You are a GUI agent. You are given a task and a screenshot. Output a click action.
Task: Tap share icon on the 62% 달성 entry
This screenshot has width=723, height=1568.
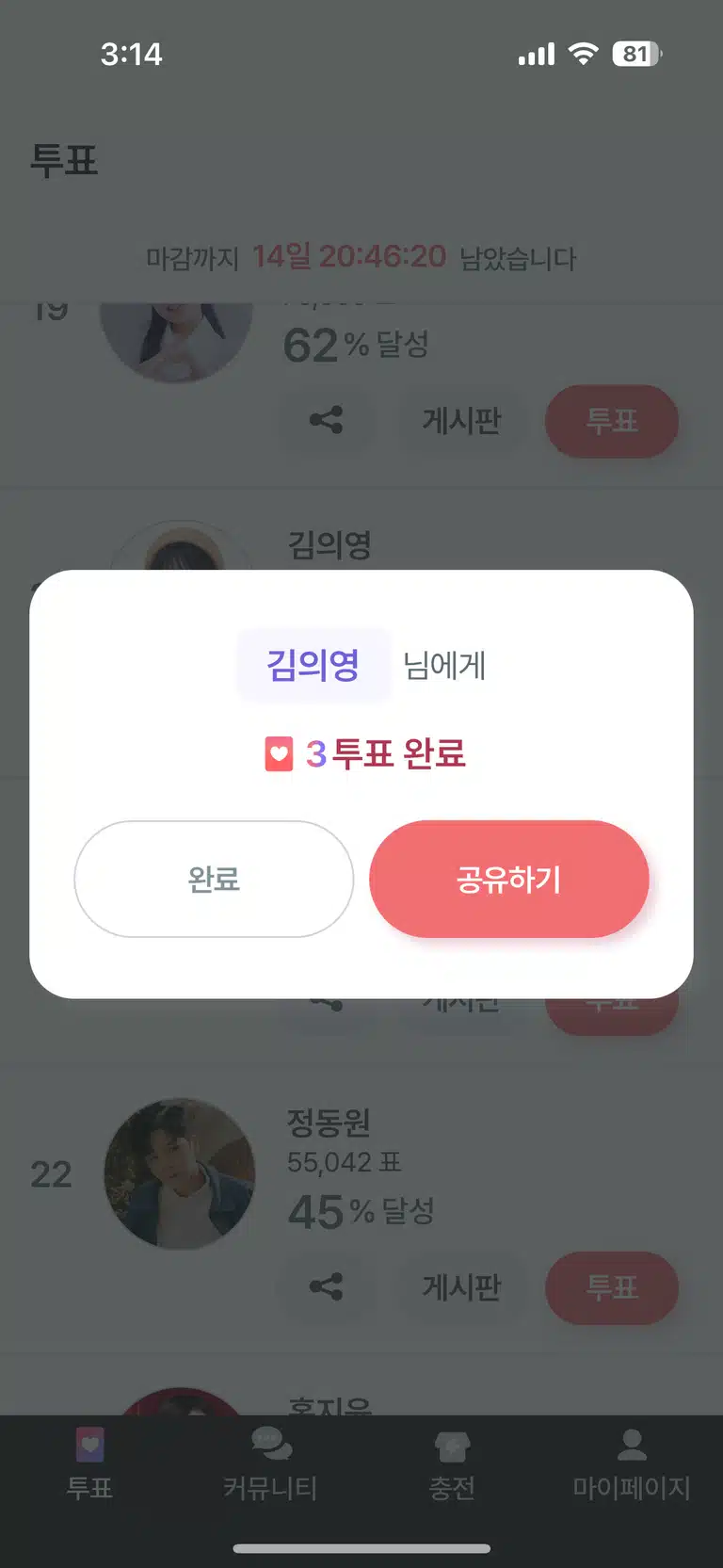point(326,420)
